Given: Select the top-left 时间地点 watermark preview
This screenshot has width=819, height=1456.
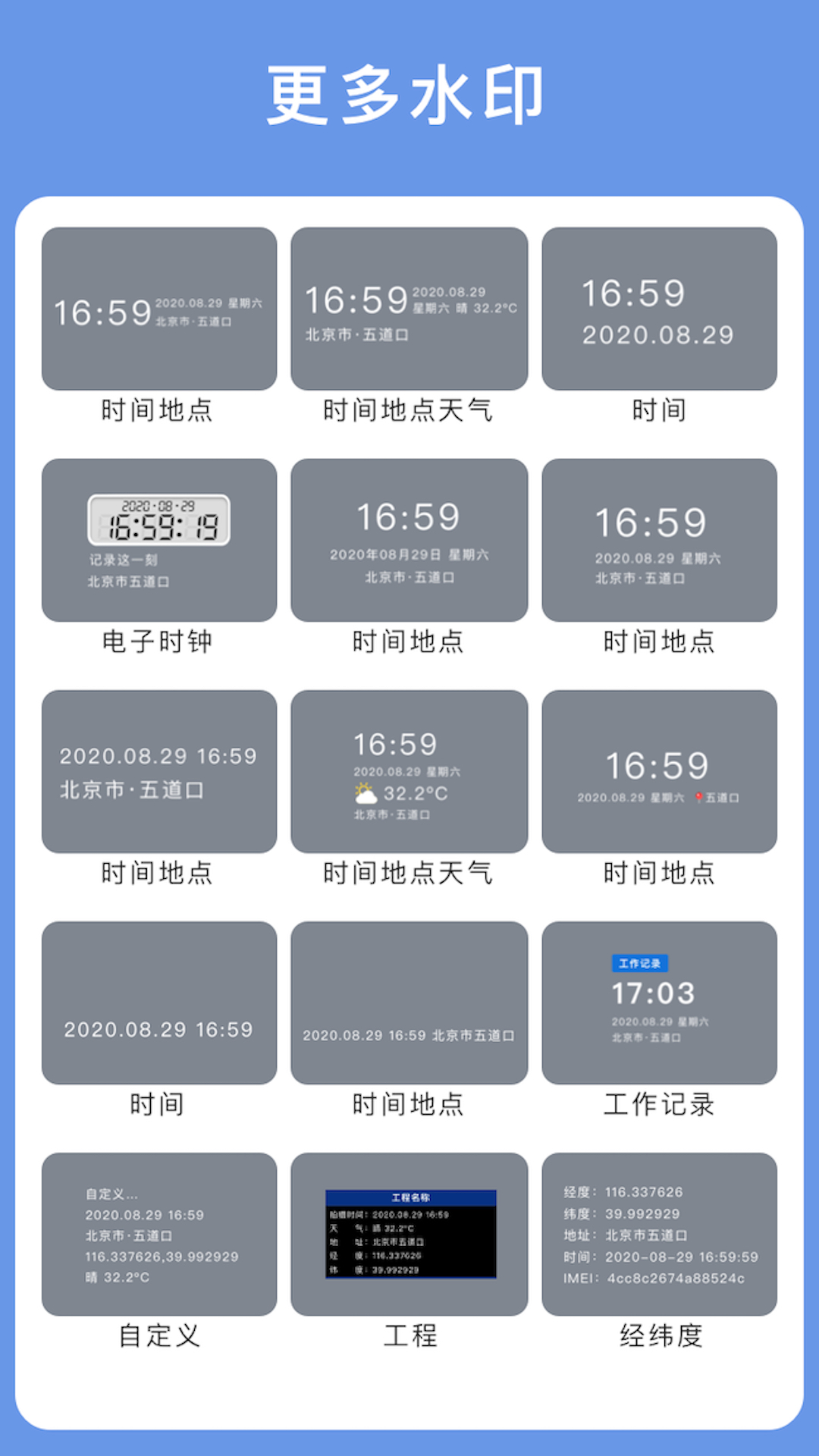Looking at the screenshot, I should (159, 307).
